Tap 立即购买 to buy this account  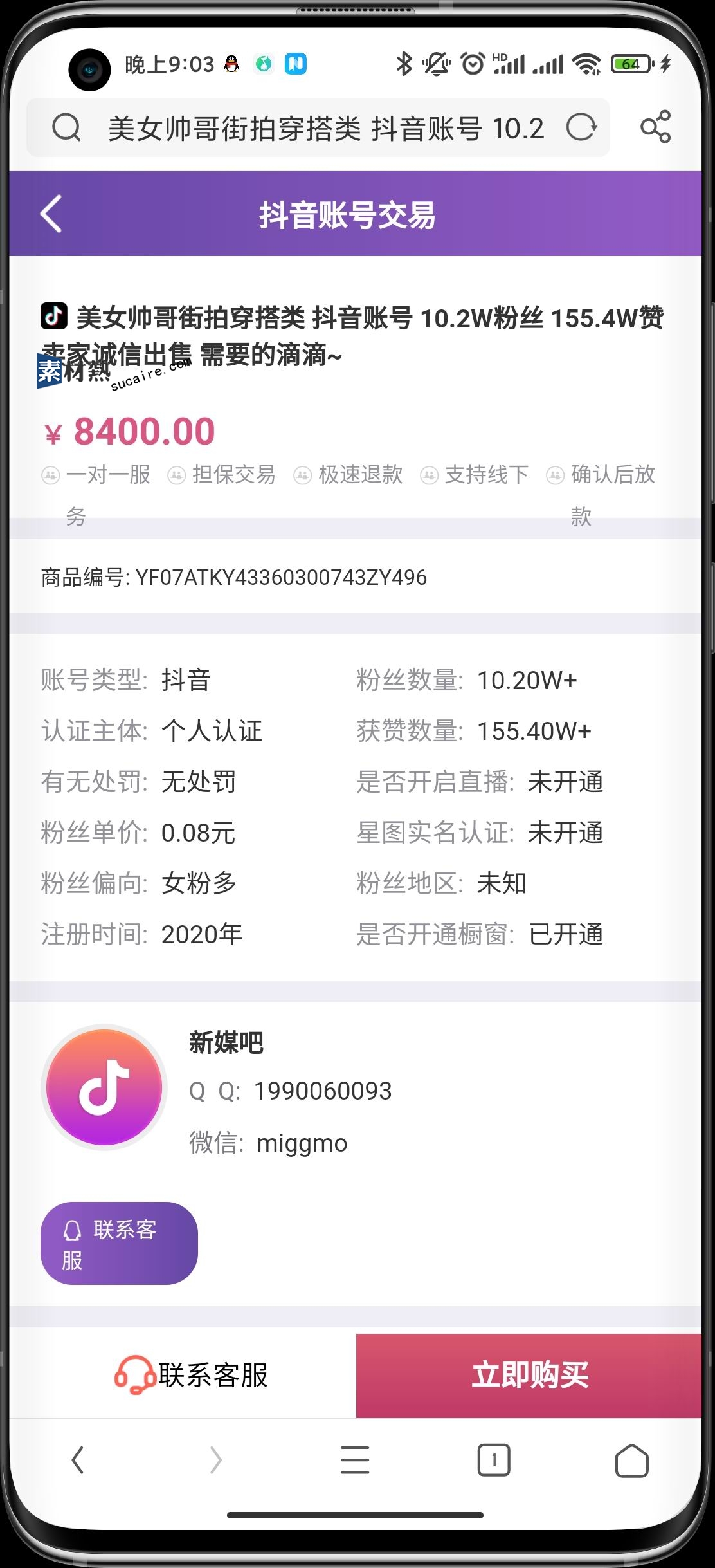click(x=529, y=1376)
